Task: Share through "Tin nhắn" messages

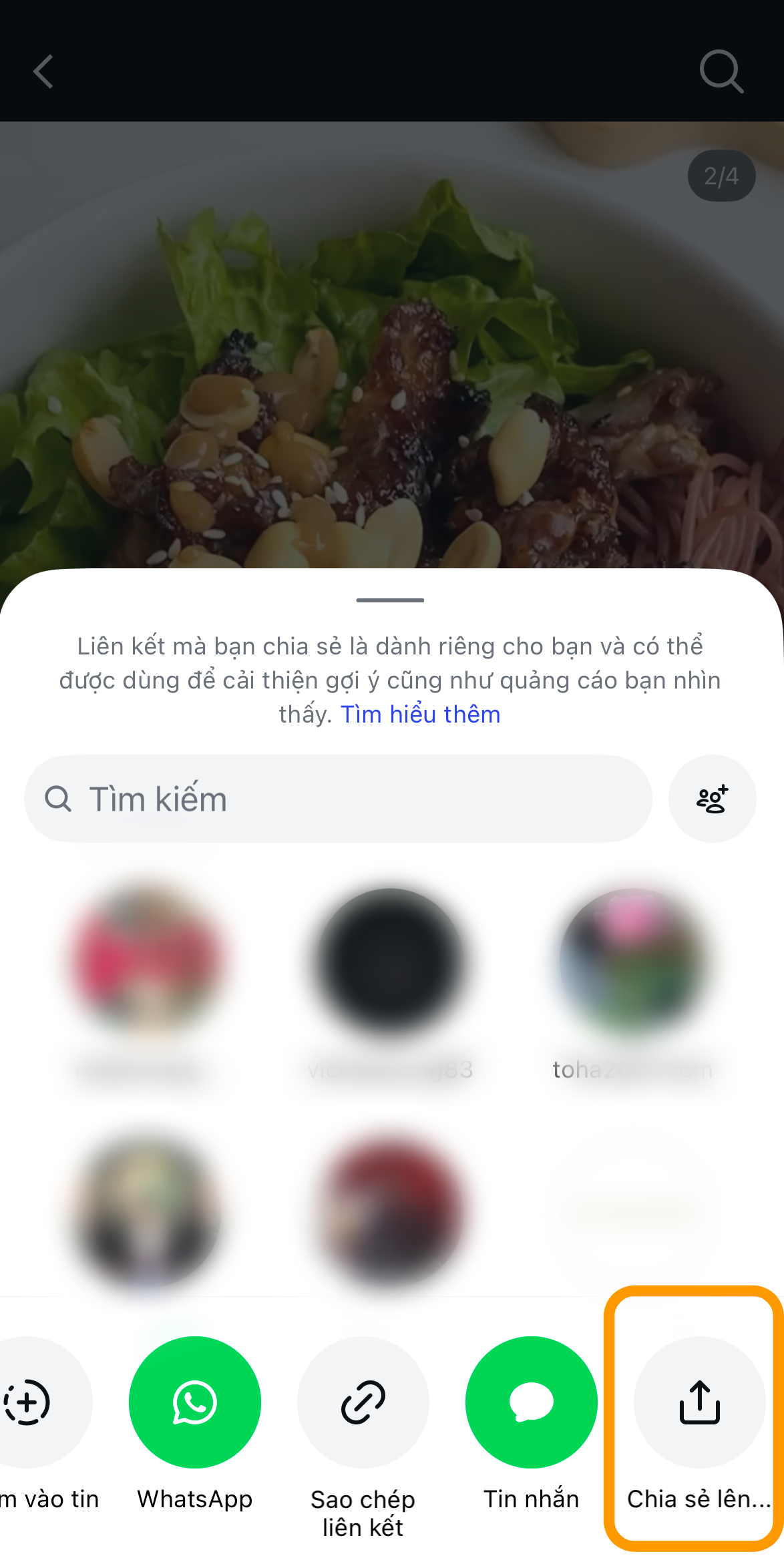Action: [532, 1402]
